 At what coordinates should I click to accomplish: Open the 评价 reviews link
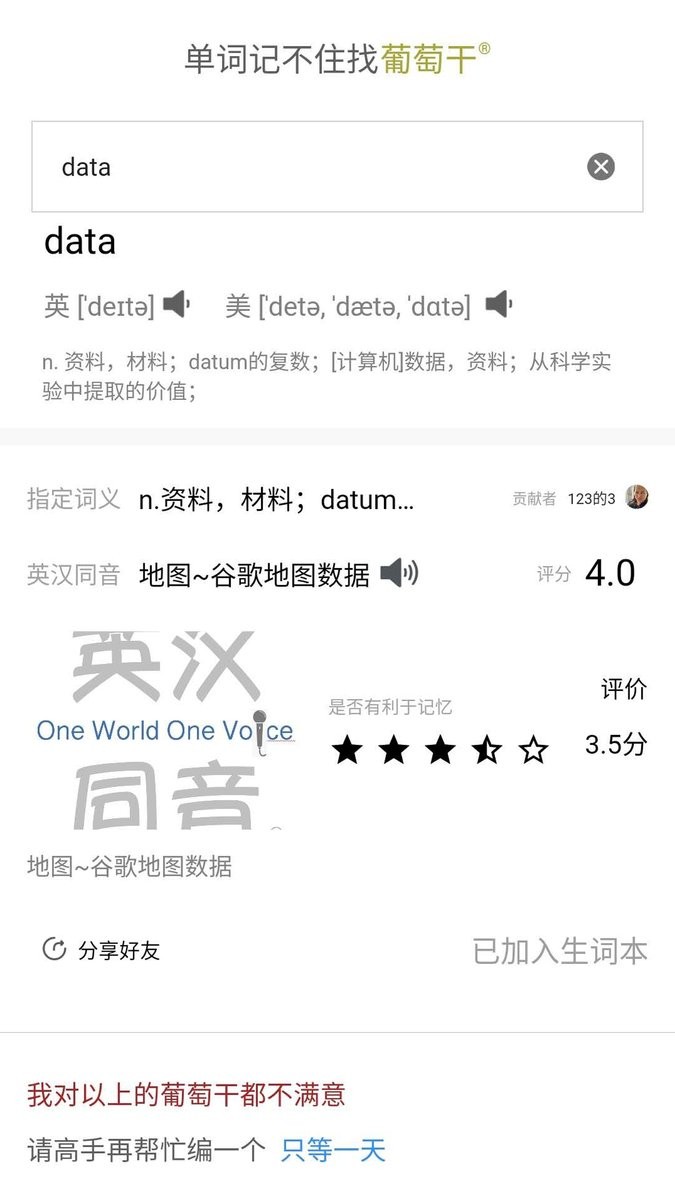tap(624, 689)
